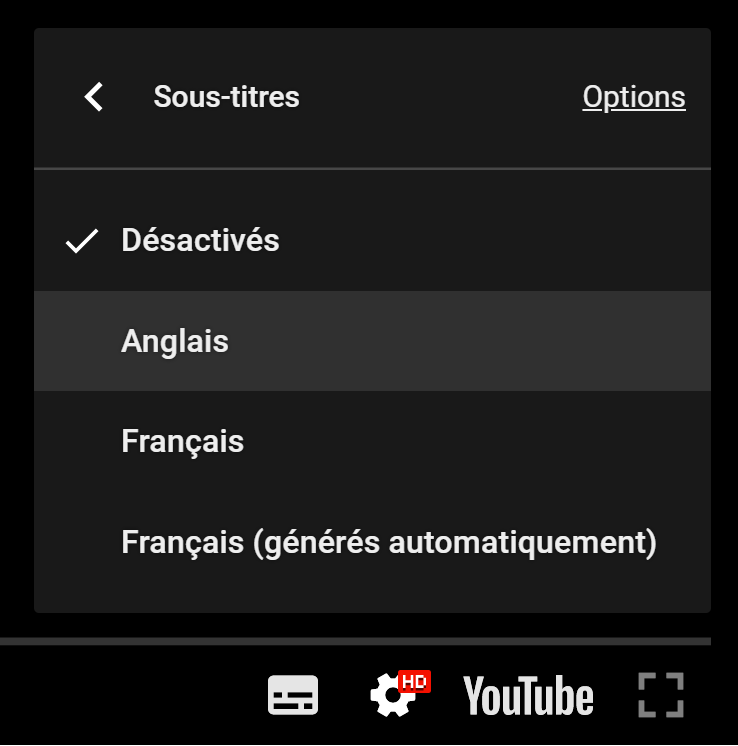Enable French subtitles by selecting Français
Viewport: 738px width, 746px height.
coord(182,440)
